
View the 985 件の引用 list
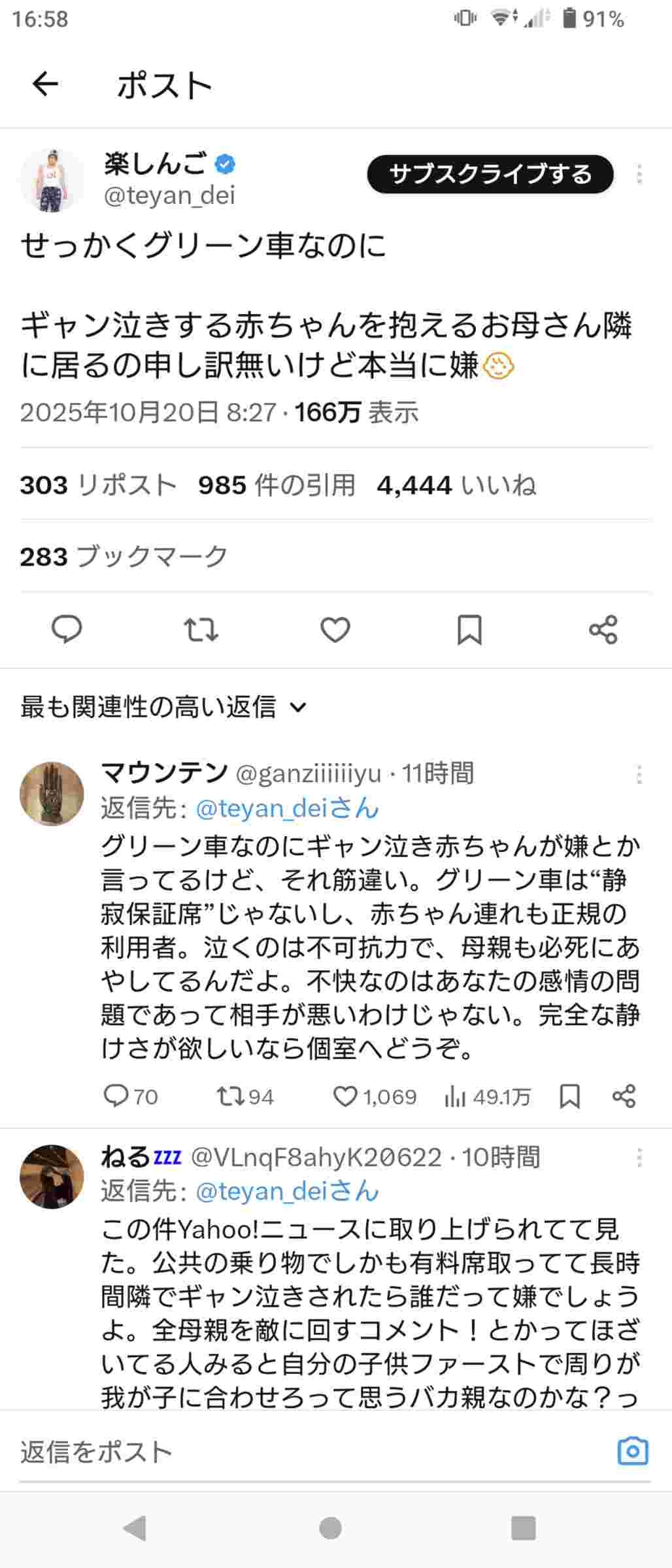pos(277,485)
